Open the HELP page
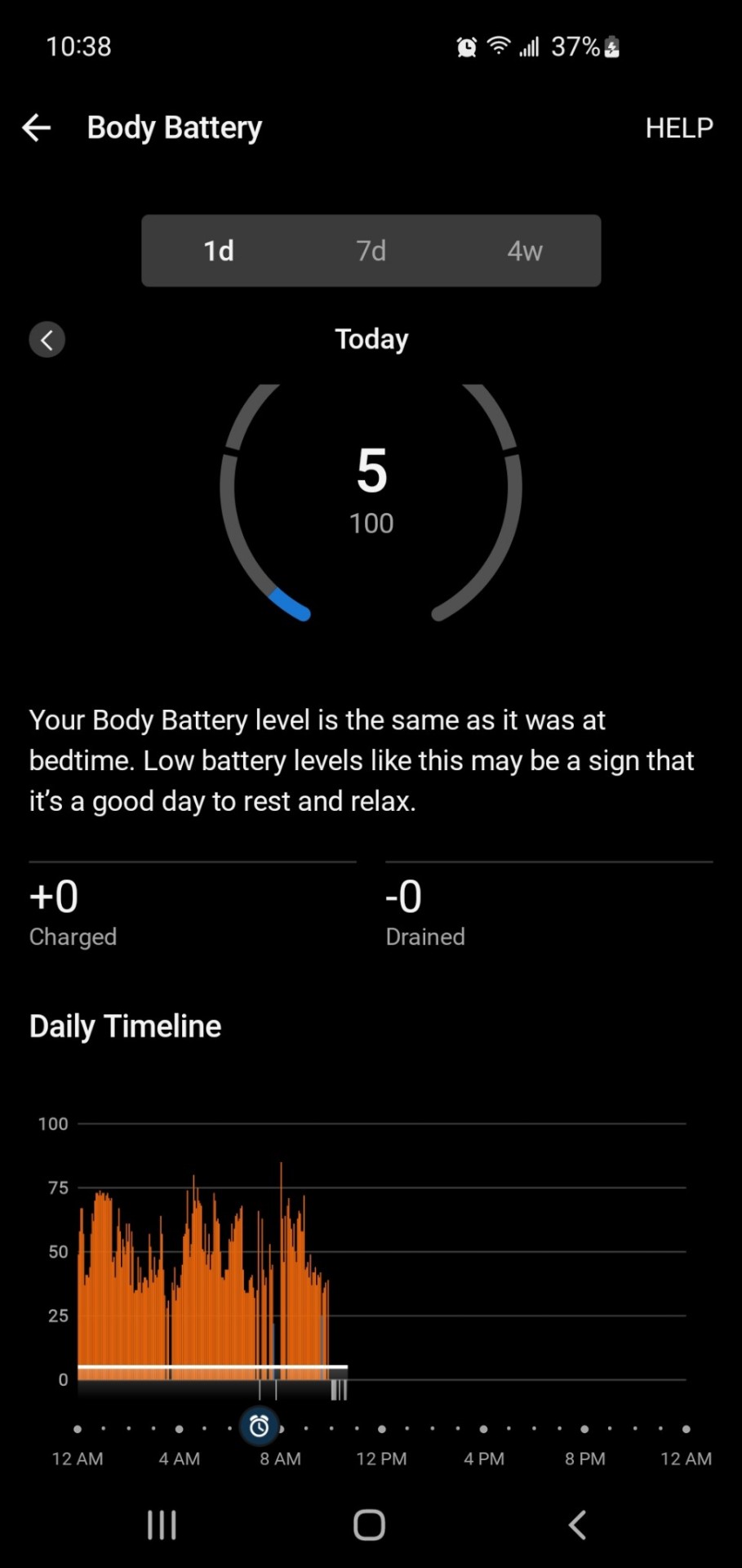 [x=678, y=127]
